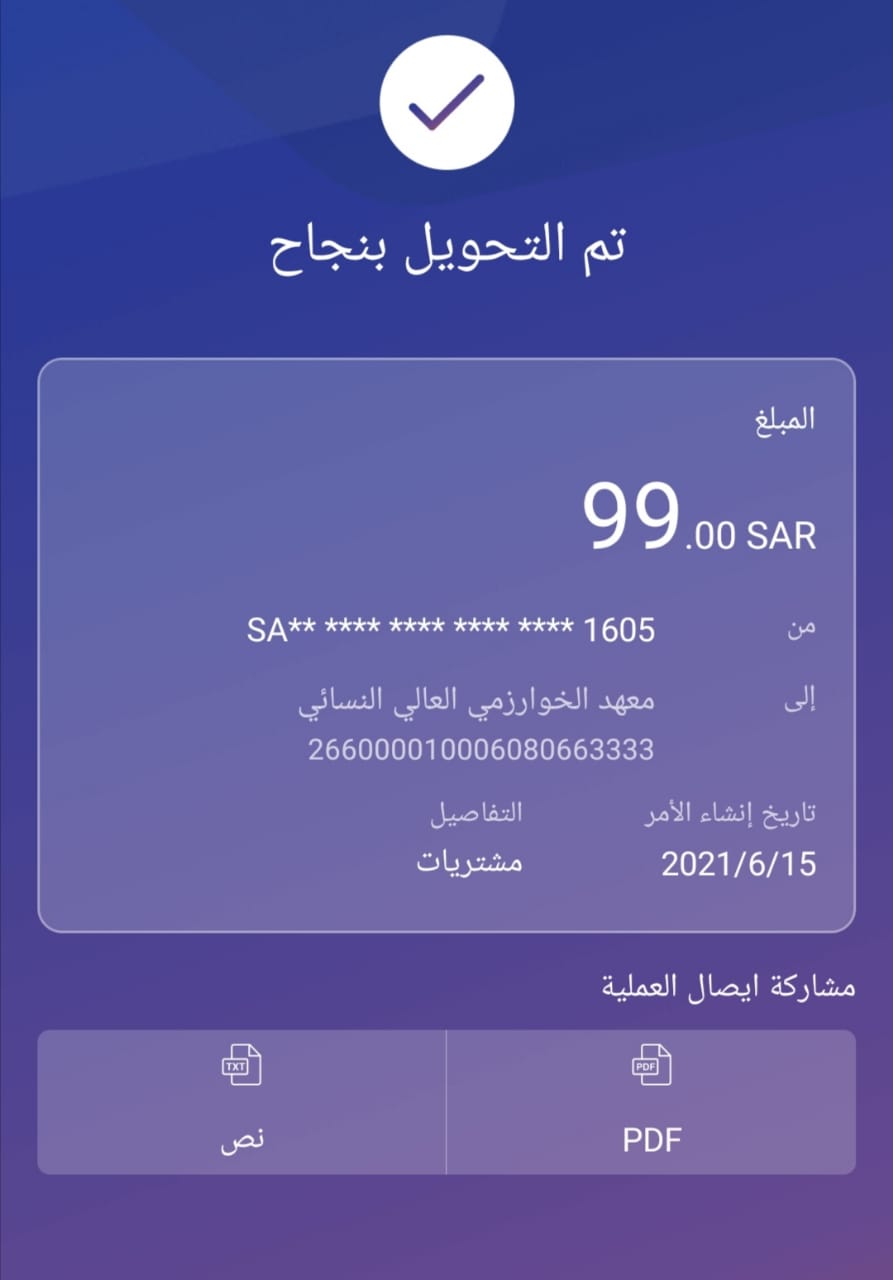Share the receipt as PDF
Screen dimensions: 893x1280
point(651,1102)
